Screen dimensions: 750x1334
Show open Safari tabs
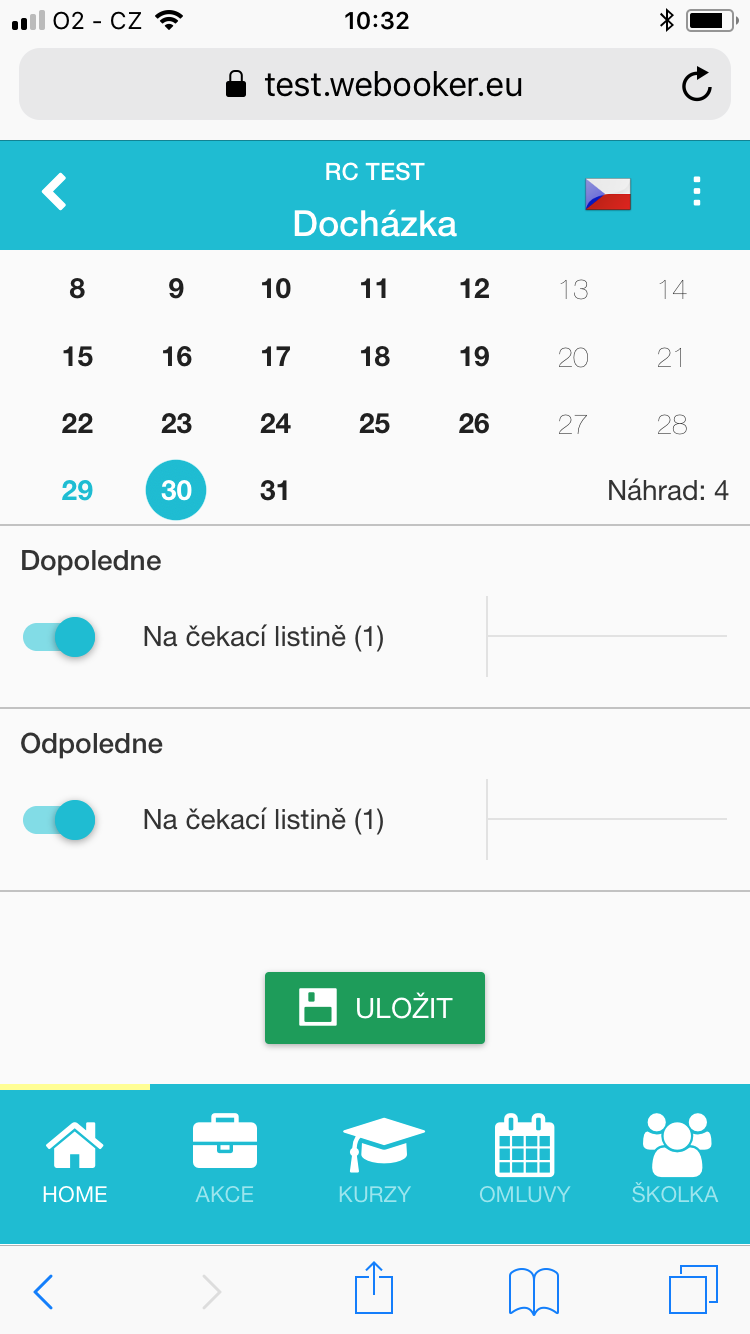coord(693,1290)
